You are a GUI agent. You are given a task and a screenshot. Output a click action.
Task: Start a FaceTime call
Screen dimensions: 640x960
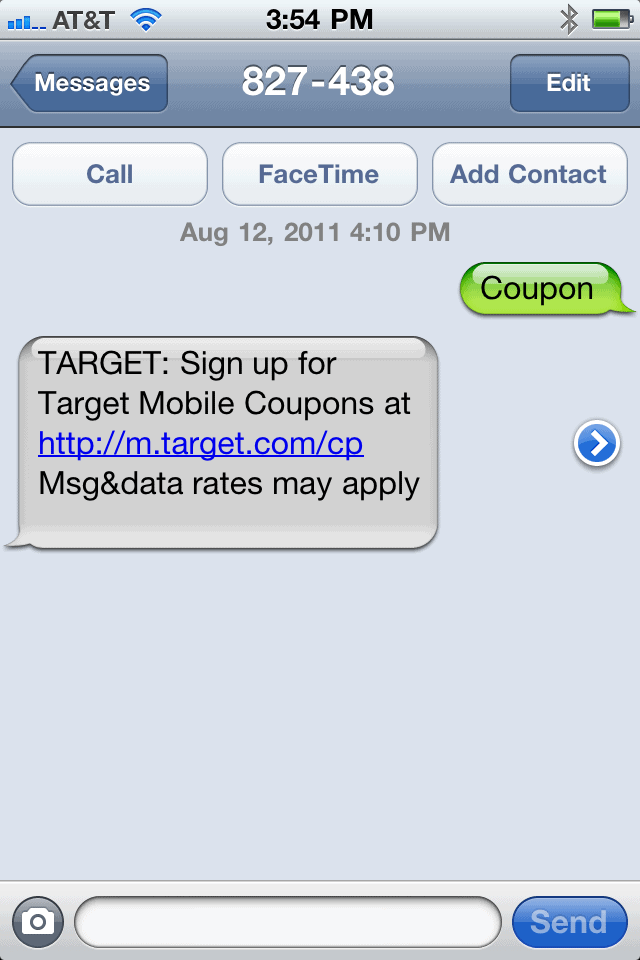[319, 174]
